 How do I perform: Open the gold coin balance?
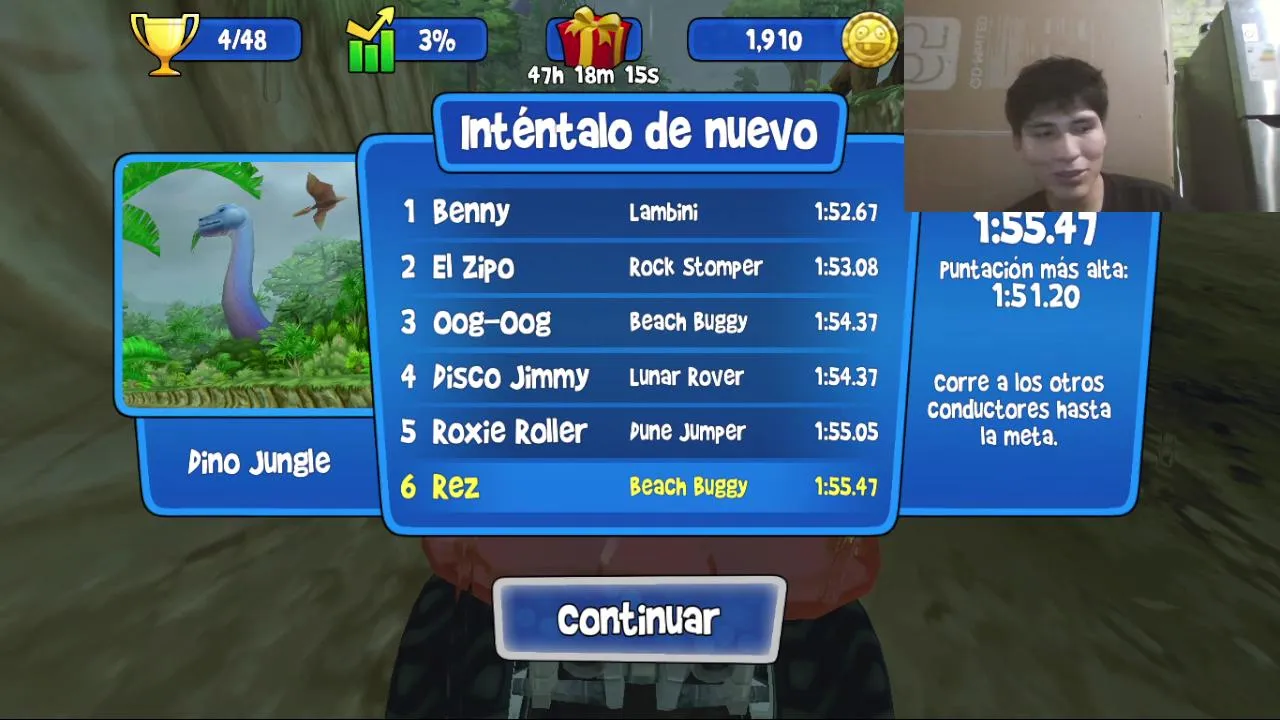pyautogui.click(x=790, y=40)
